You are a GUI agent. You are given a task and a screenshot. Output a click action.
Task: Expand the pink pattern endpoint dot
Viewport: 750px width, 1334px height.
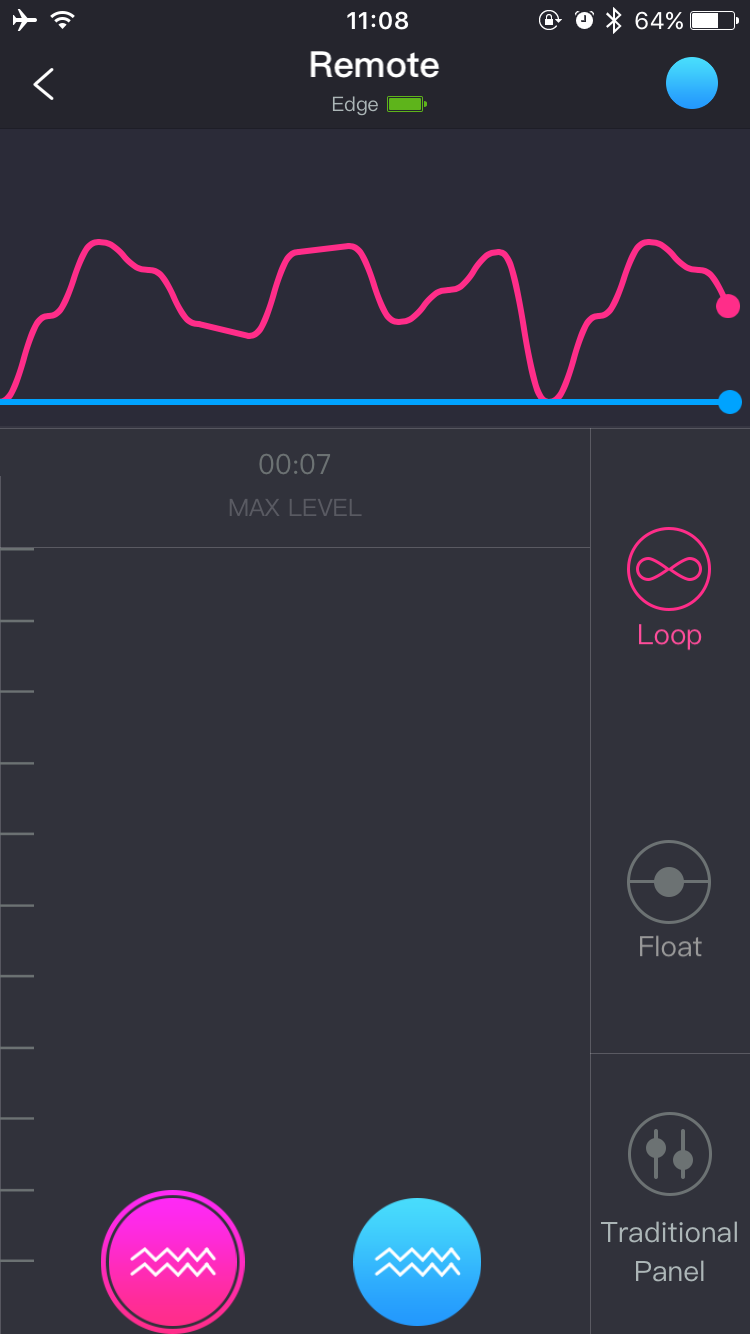[728, 306]
